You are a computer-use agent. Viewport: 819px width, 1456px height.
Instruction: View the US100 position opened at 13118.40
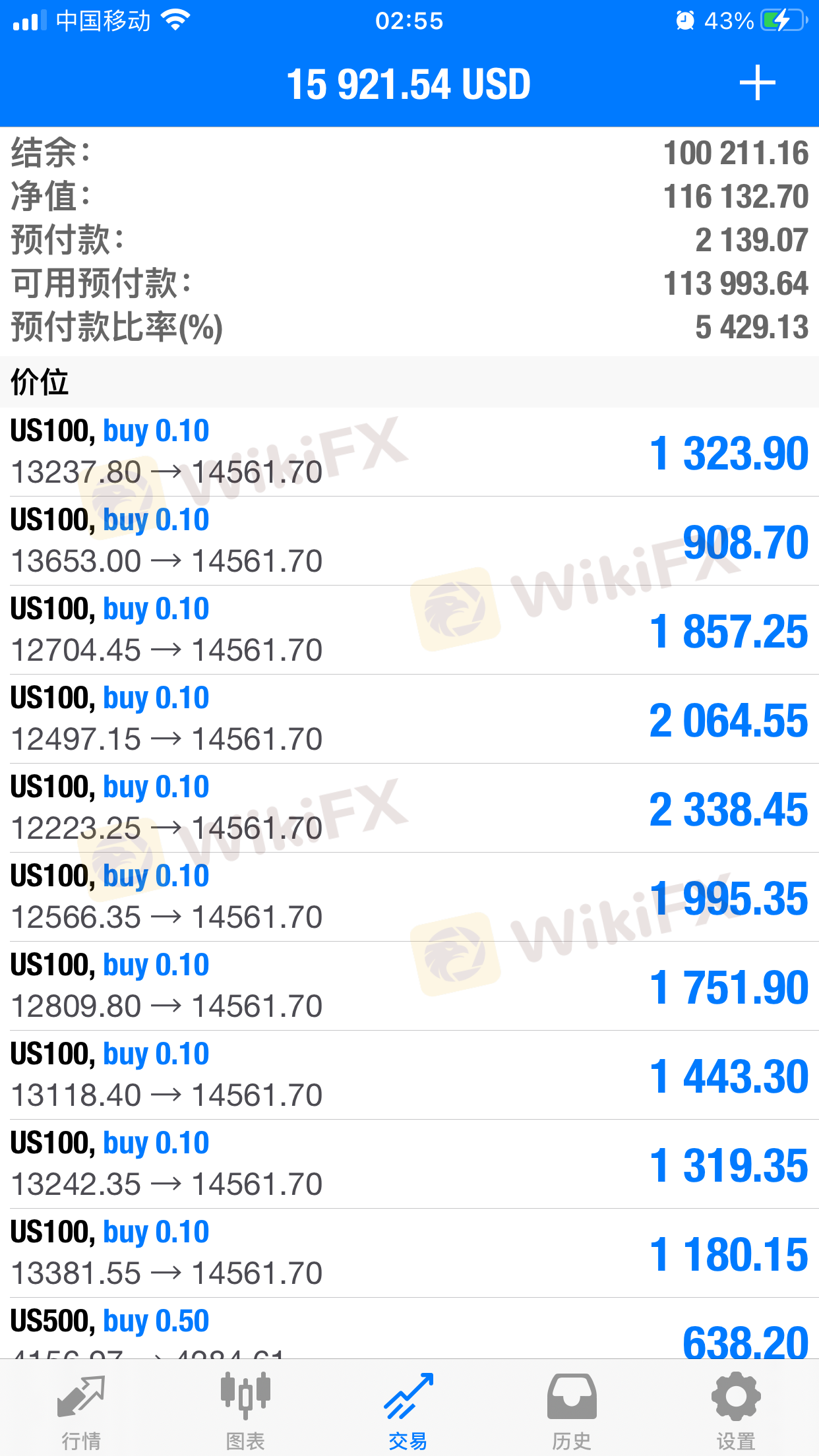coord(409,1076)
